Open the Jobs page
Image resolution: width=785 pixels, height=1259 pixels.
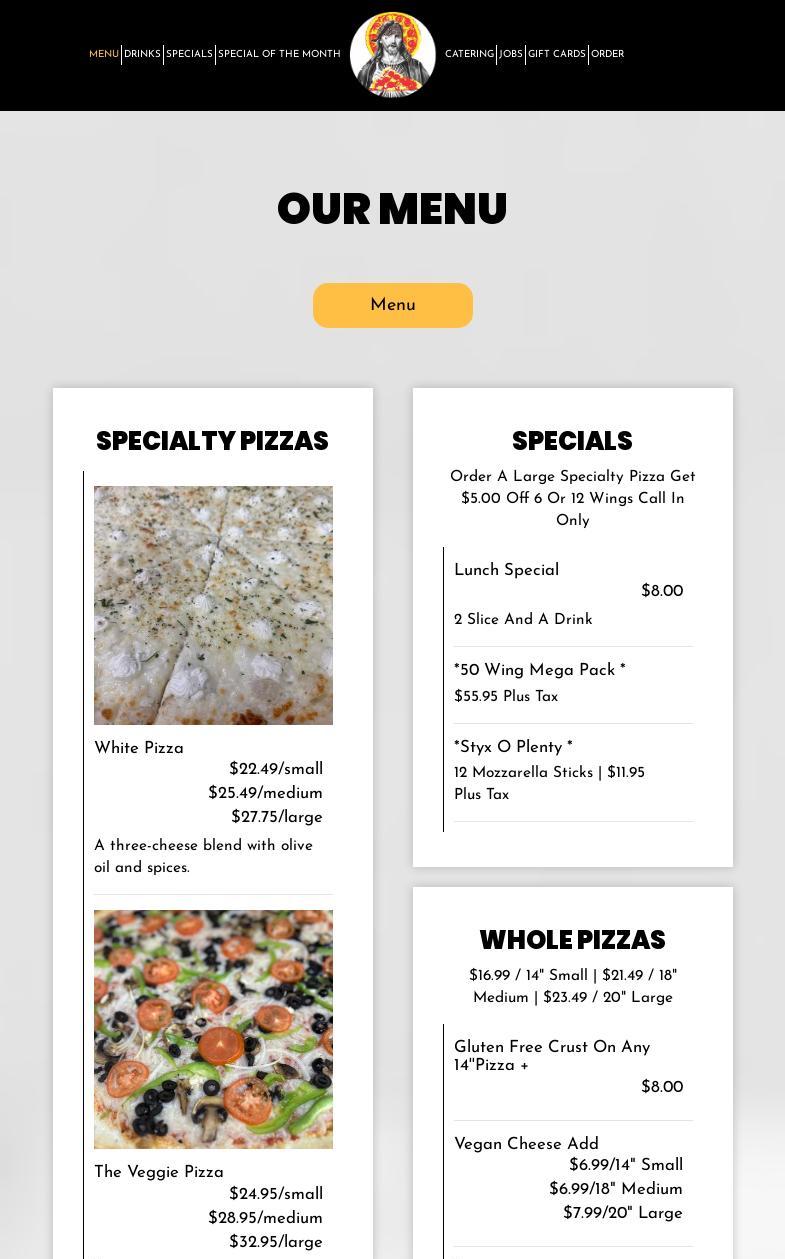click(x=511, y=54)
